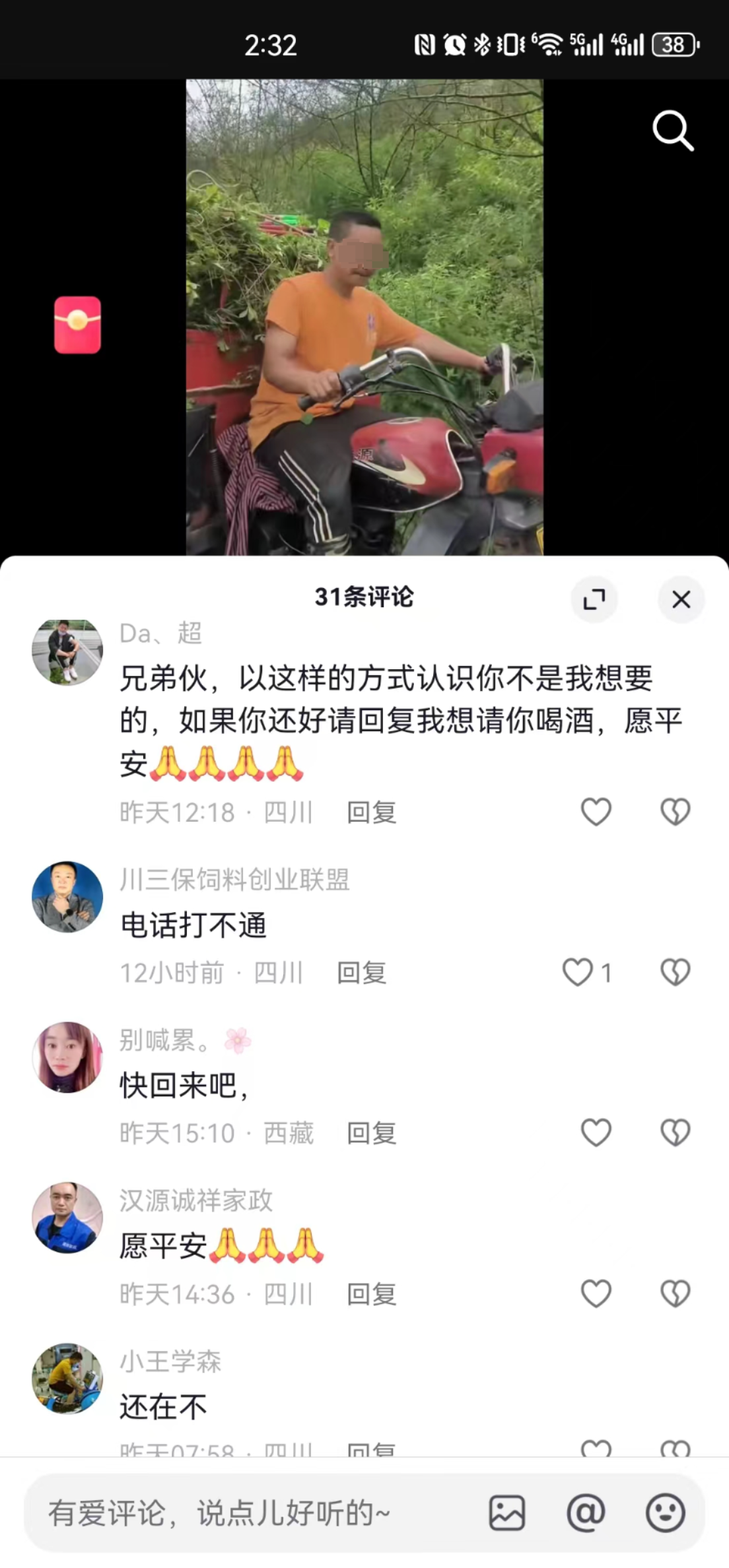This screenshot has height=1568, width=729.
Task: Like 汉源诚祥家政's comment
Action: (x=596, y=1293)
